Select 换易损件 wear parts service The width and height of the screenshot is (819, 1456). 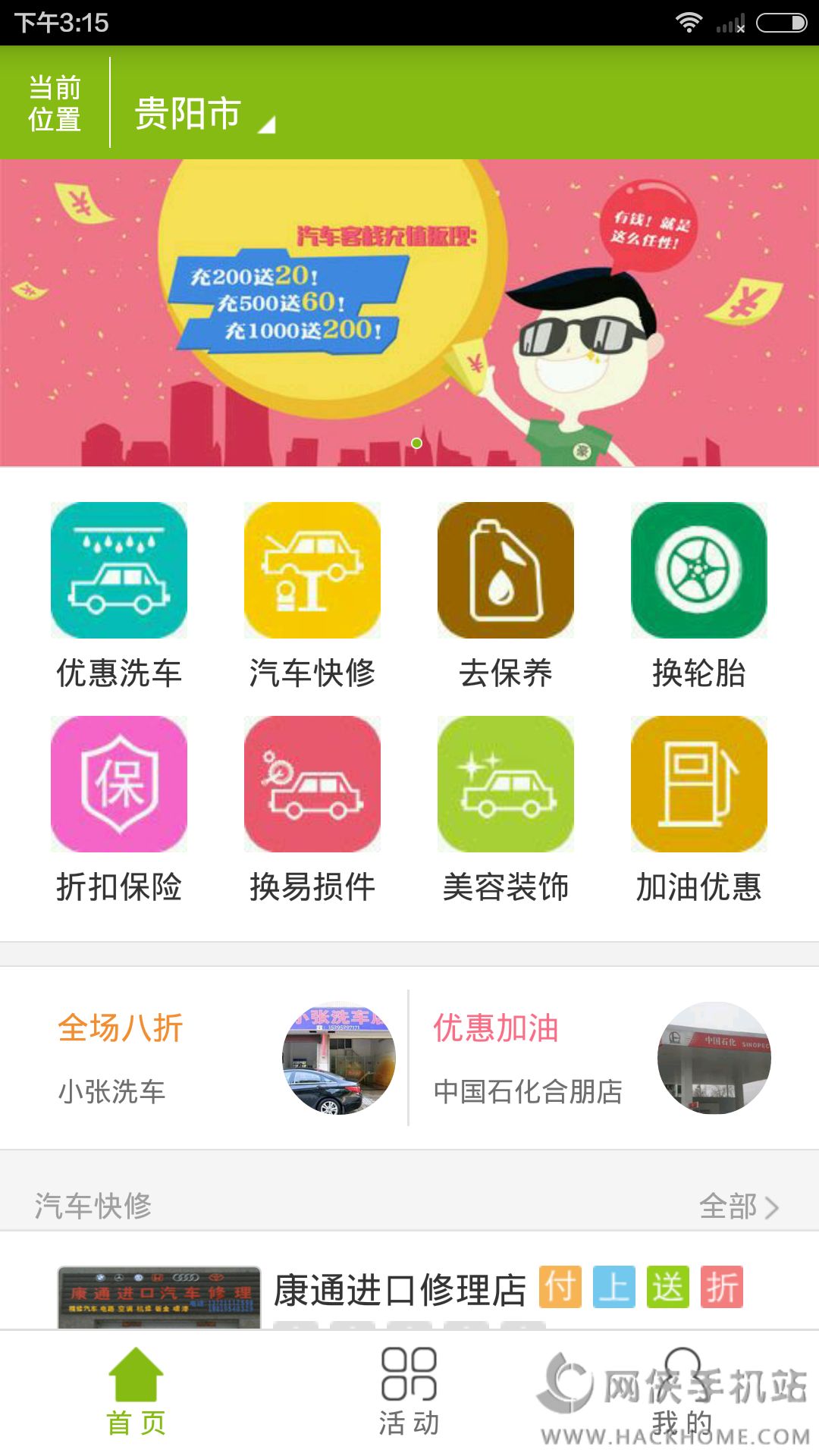[312, 809]
